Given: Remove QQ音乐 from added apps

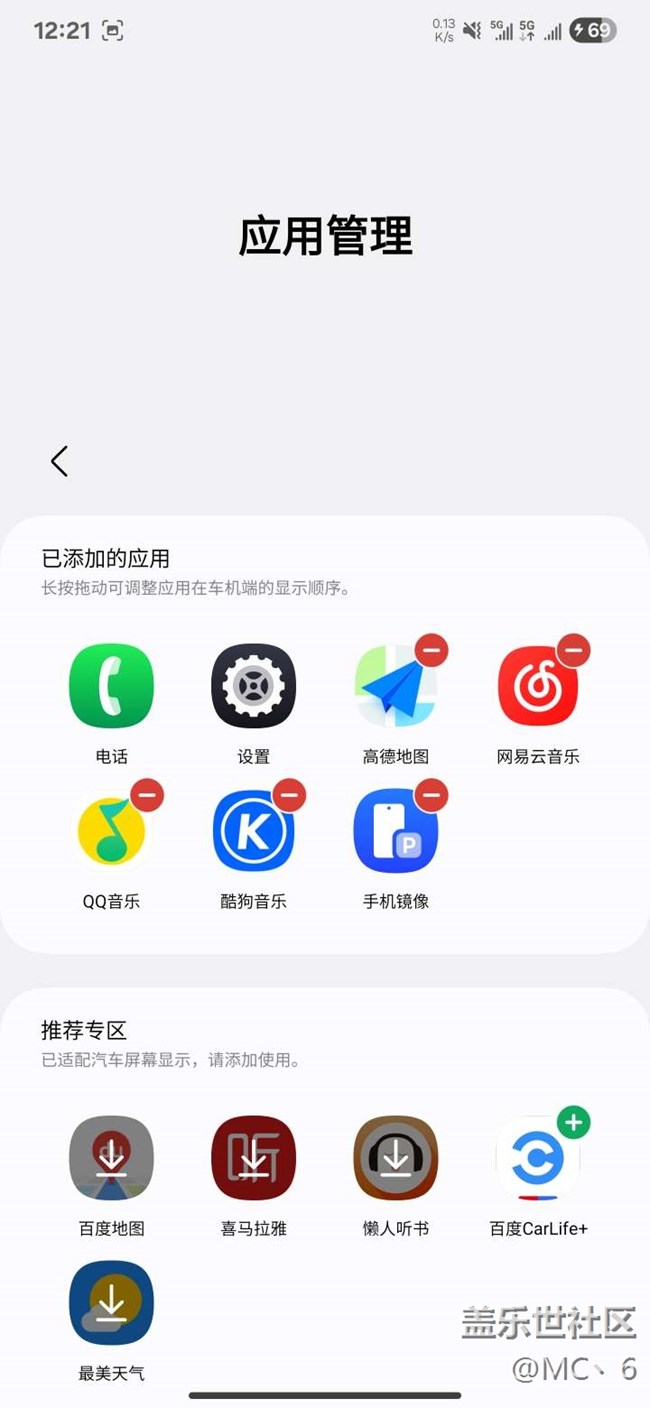Looking at the screenshot, I should coord(147,796).
